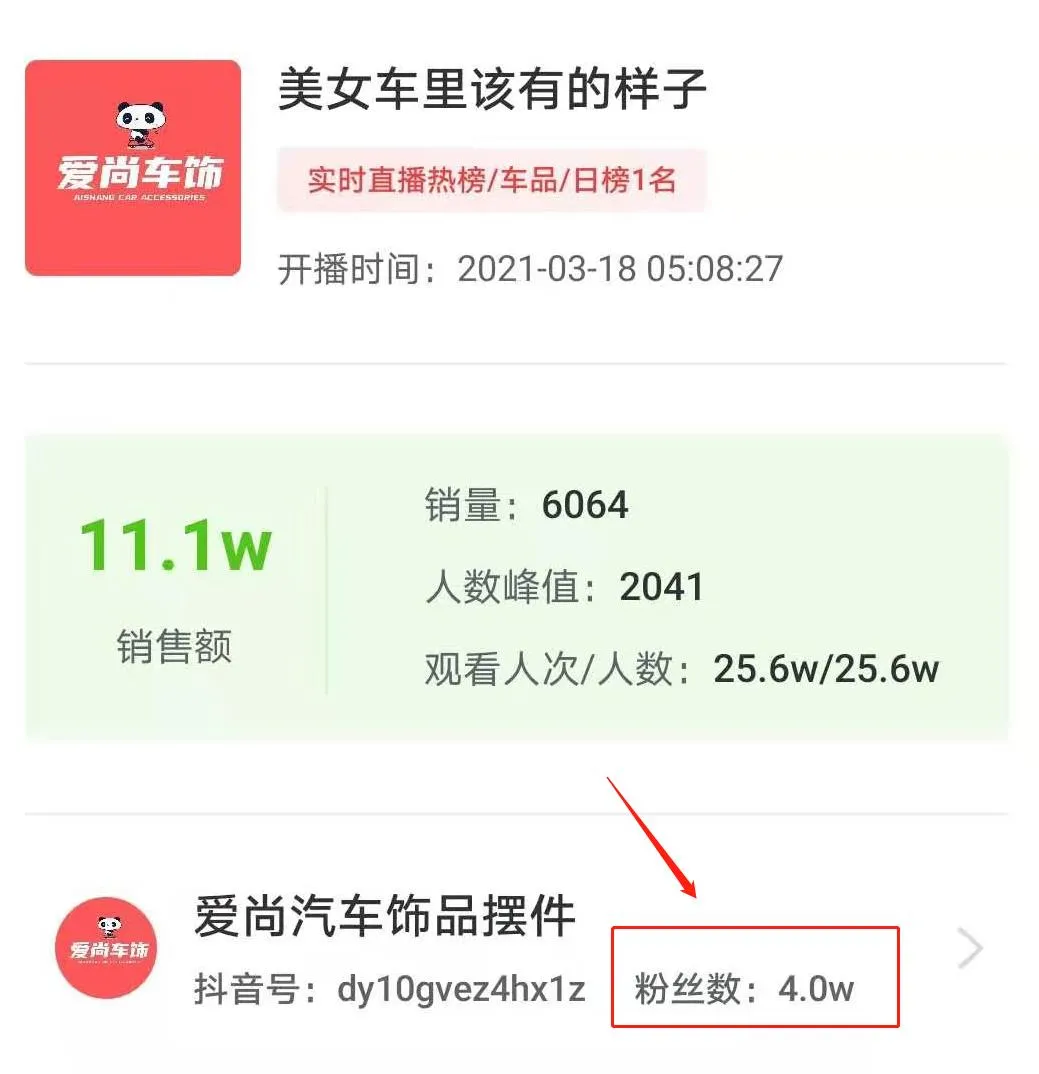This screenshot has height=1074, width=1039.
Task: Open the 爱尚汽车饰品摆件 account avatar
Action: click(105, 948)
